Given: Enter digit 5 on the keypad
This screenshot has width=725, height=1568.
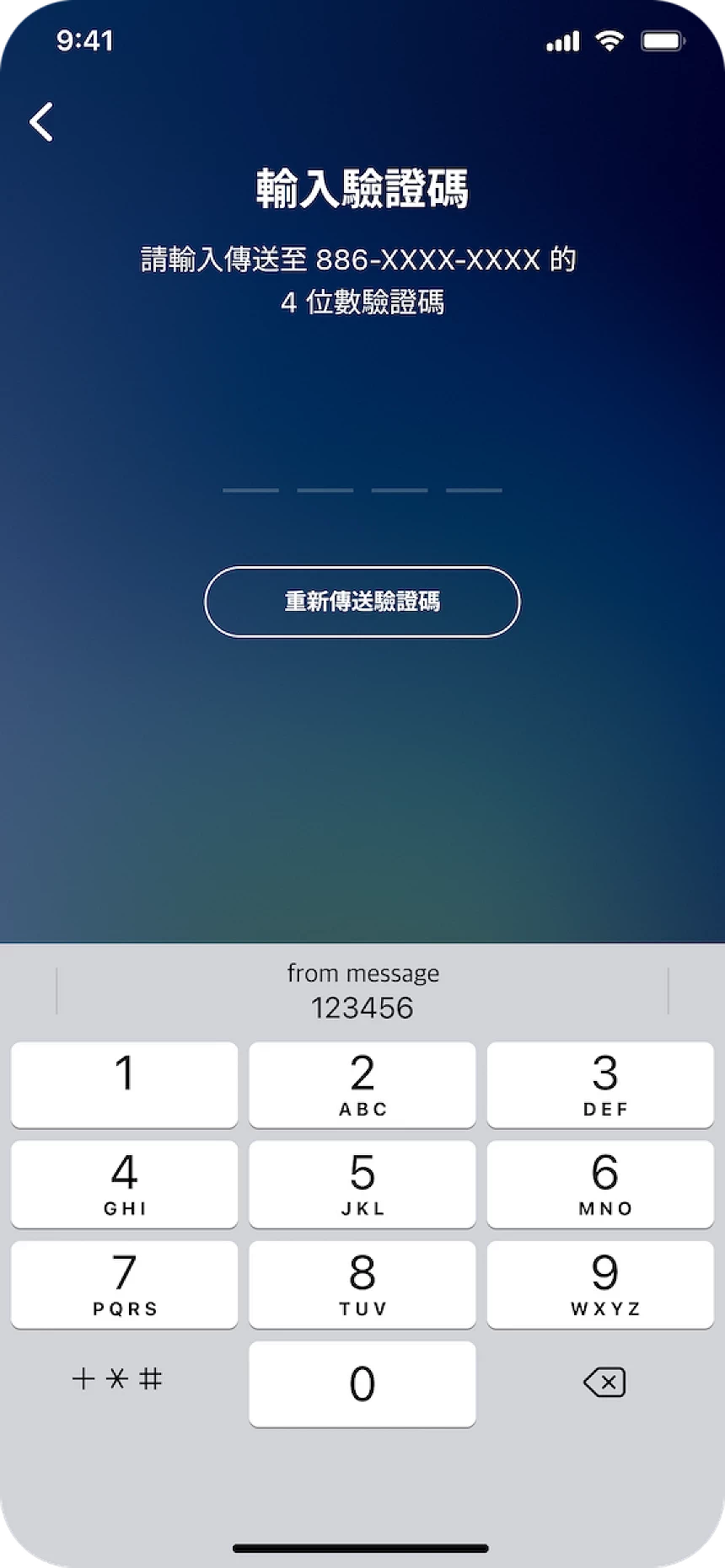Looking at the screenshot, I should click(362, 1184).
